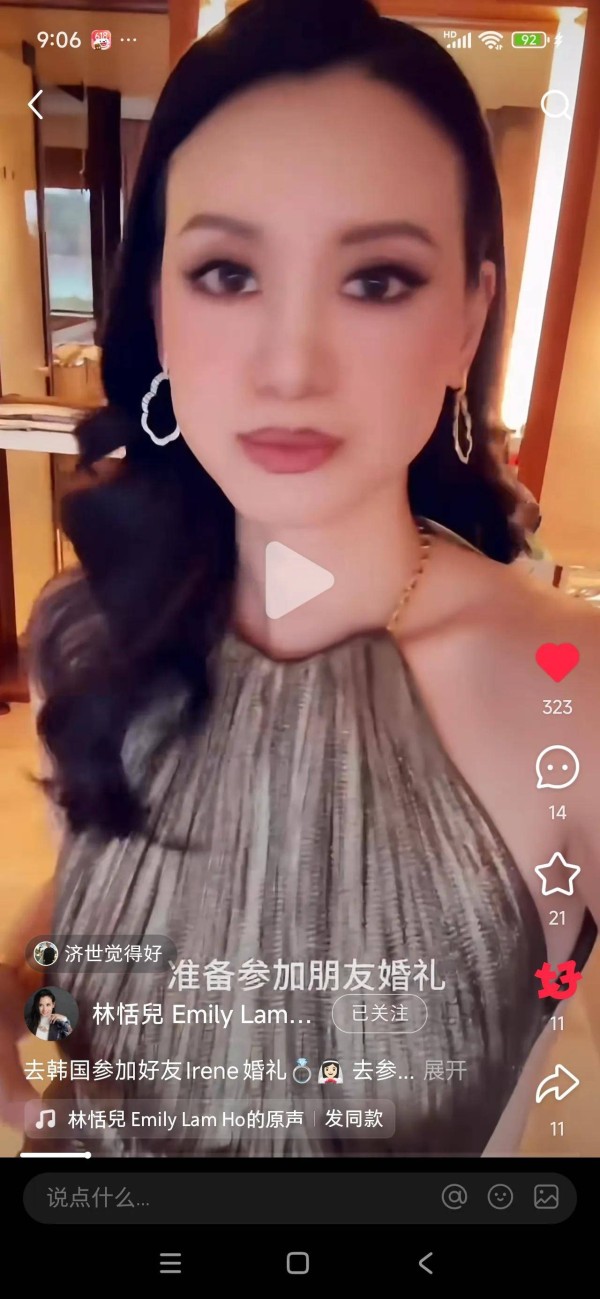The height and width of the screenshot is (1299, 600).
Task: Open recent apps from navigation bar
Action: coord(171,1263)
